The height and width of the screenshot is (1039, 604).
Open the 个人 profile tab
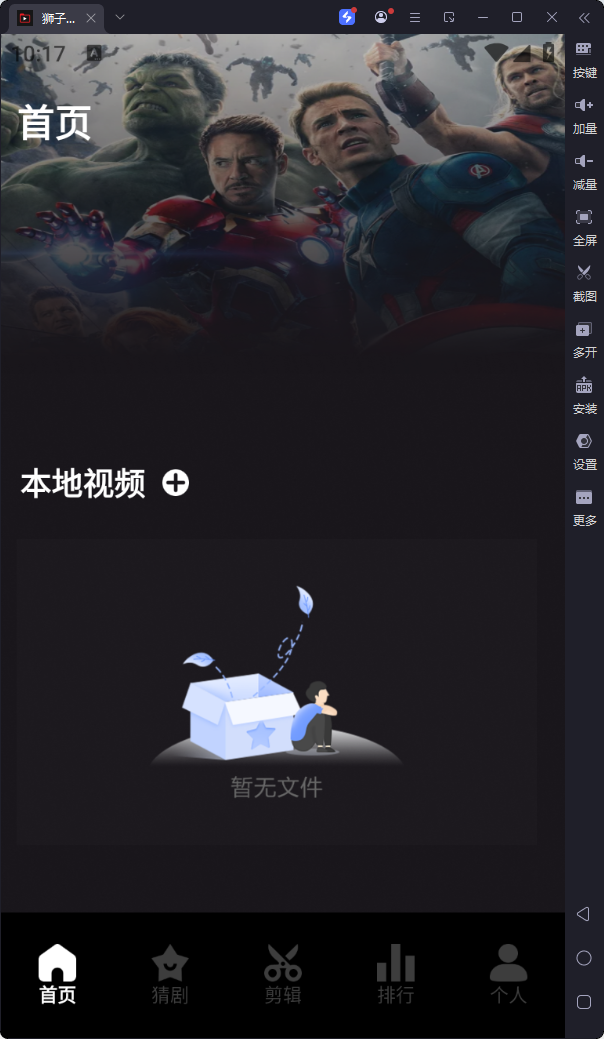click(x=508, y=975)
